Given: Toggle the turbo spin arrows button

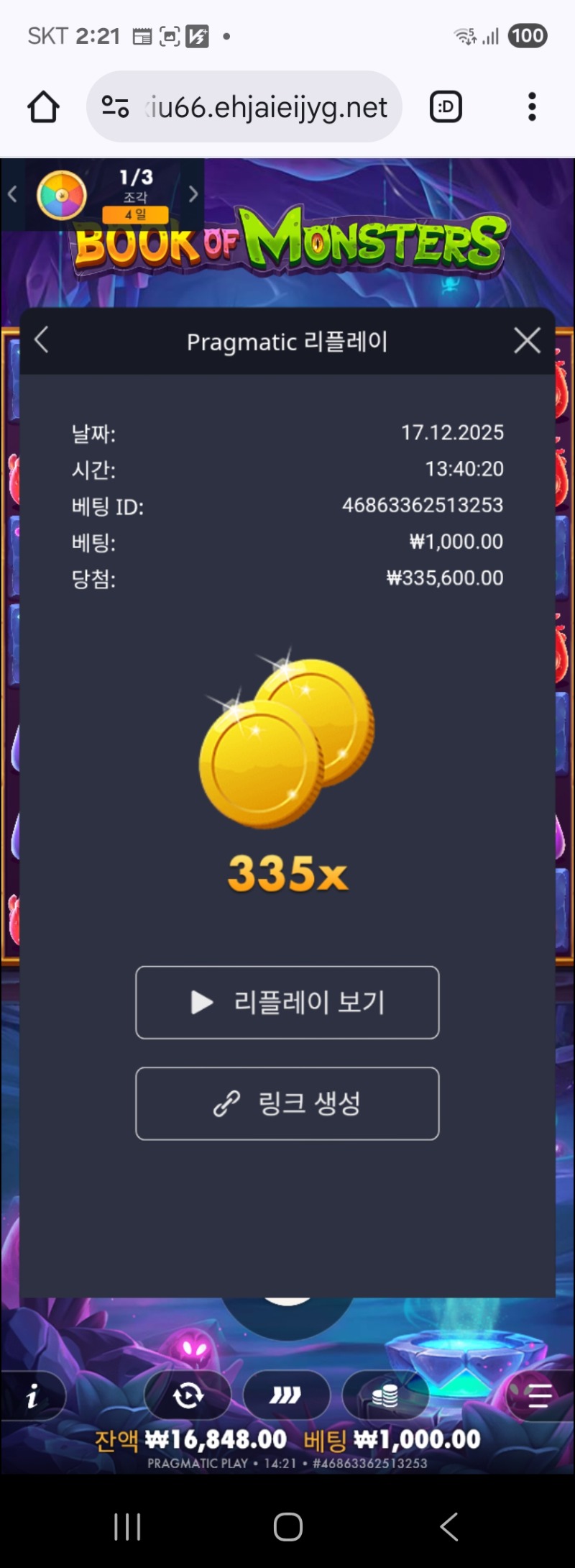Looking at the screenshot, I should click(285, 1396).
